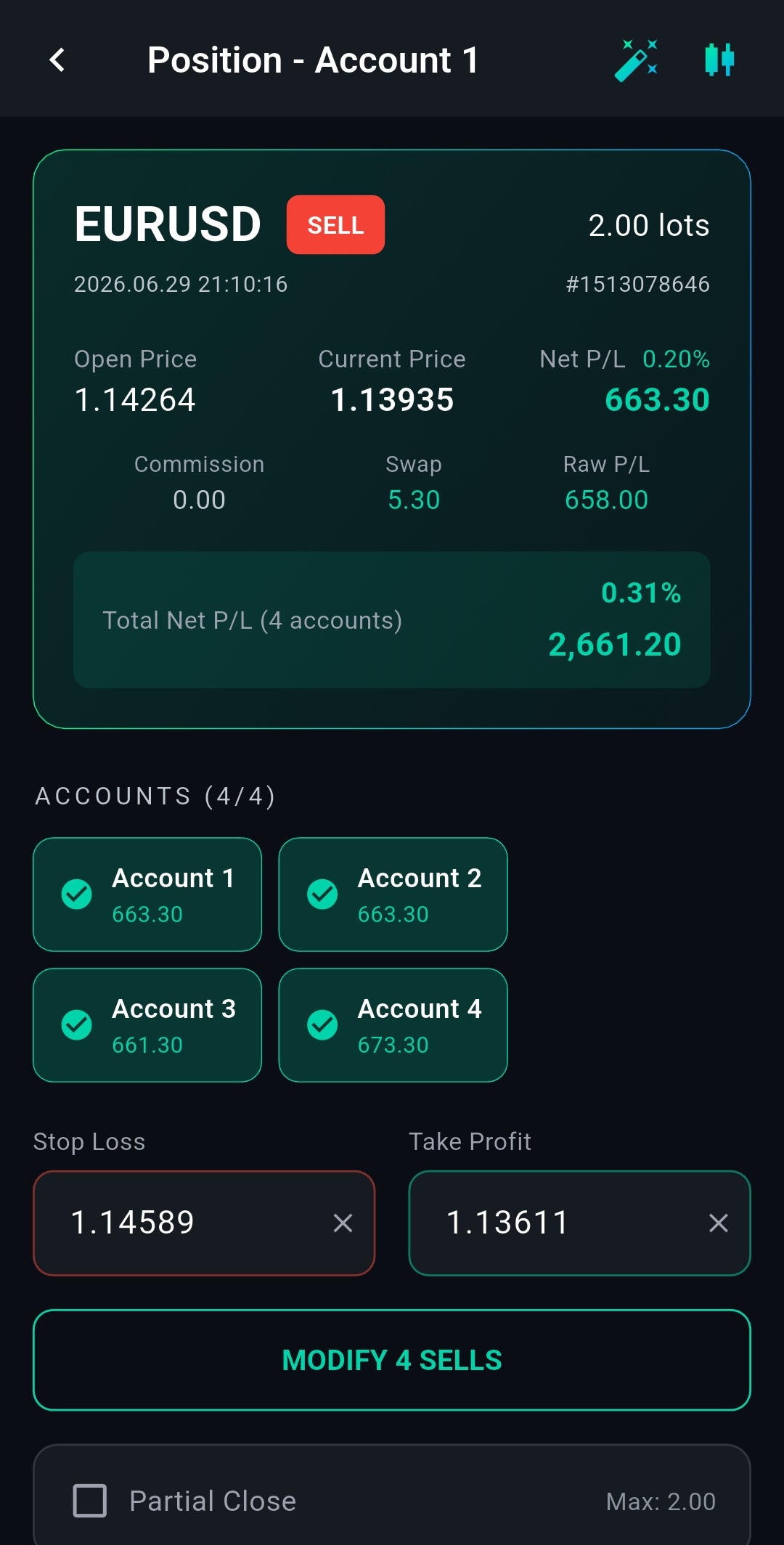Go back using the top-left arrow
Screen dimensions: 784x1545
57,60
